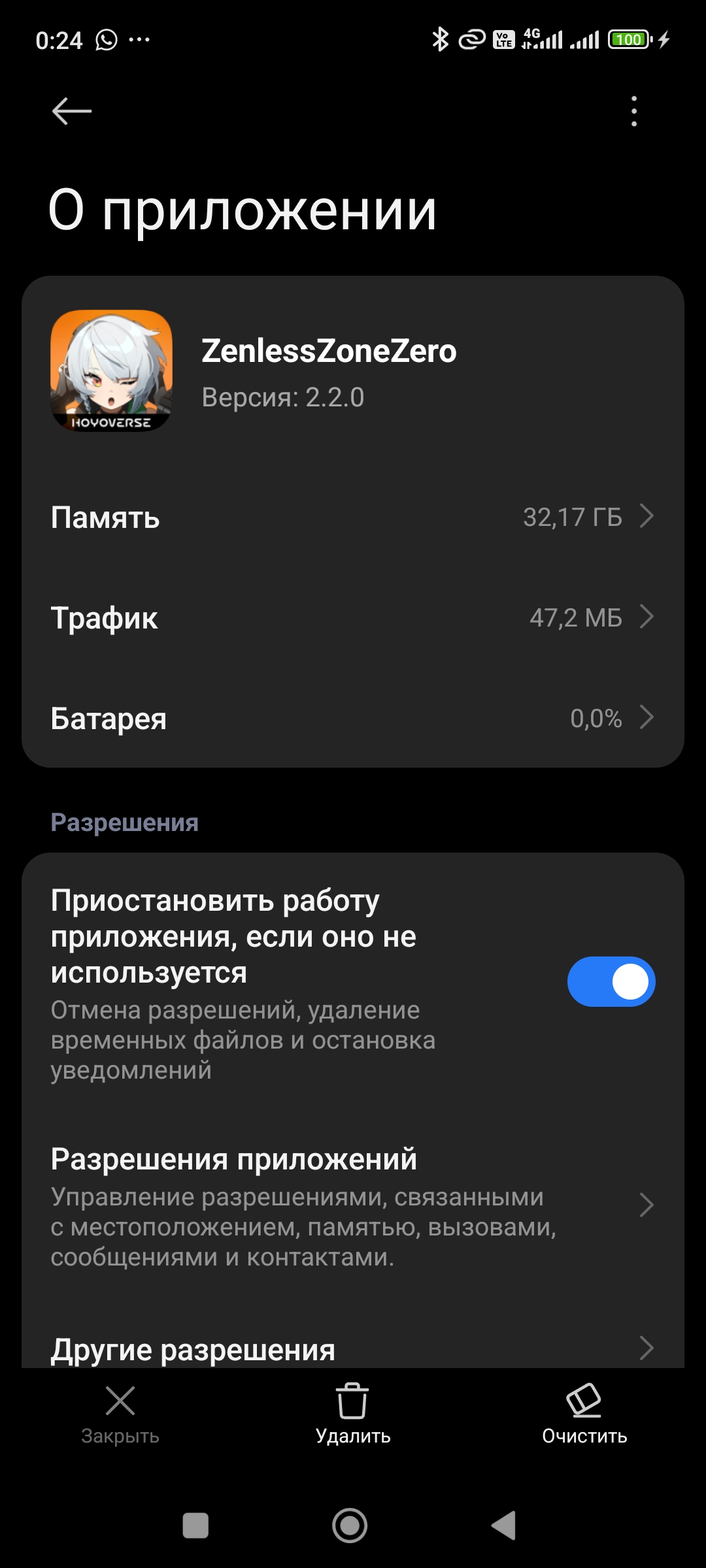Tap Удалить to uninstall ZenlessZoneZero
706x1568 pixels.
[x=353, y=1415]
